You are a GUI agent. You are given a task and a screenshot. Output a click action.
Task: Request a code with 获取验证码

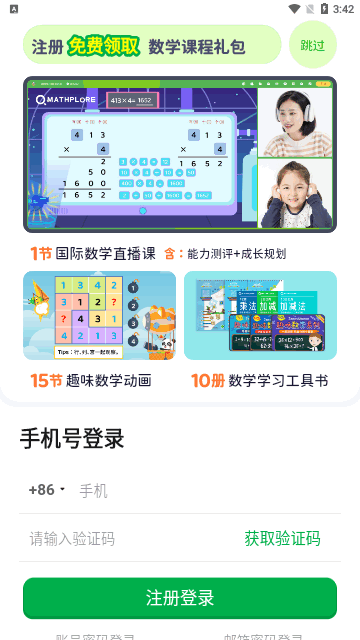coord(282,539)
